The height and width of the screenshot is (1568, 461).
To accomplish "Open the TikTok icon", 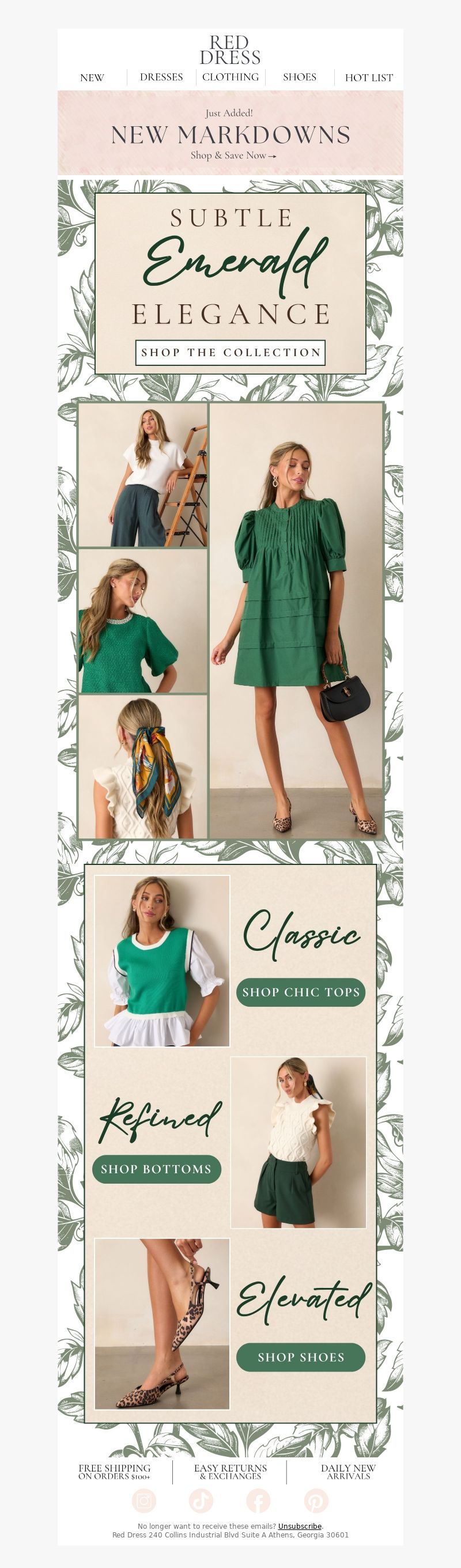I will [x=201, y=1501].
